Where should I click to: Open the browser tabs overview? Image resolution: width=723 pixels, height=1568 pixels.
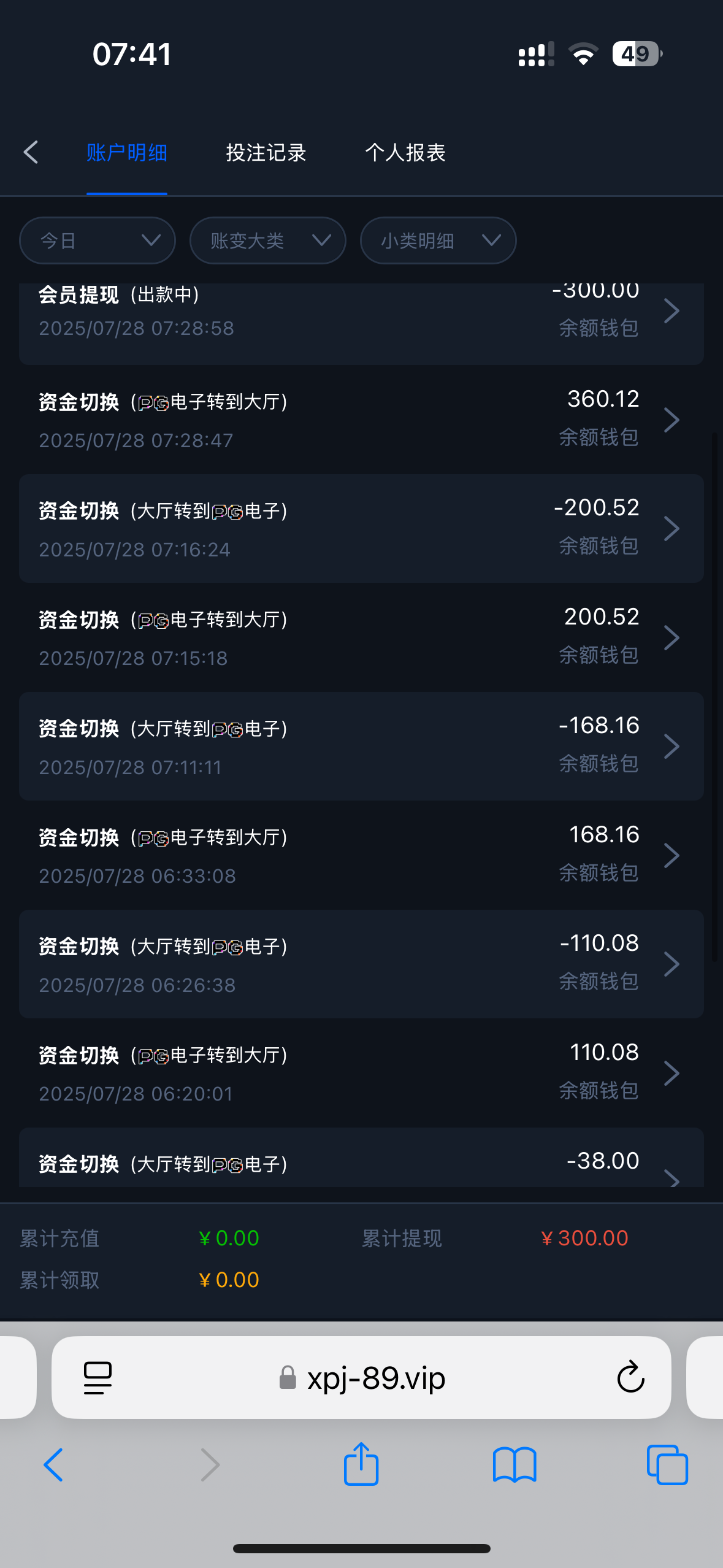pyautogui.click(x=667, y=1465)
